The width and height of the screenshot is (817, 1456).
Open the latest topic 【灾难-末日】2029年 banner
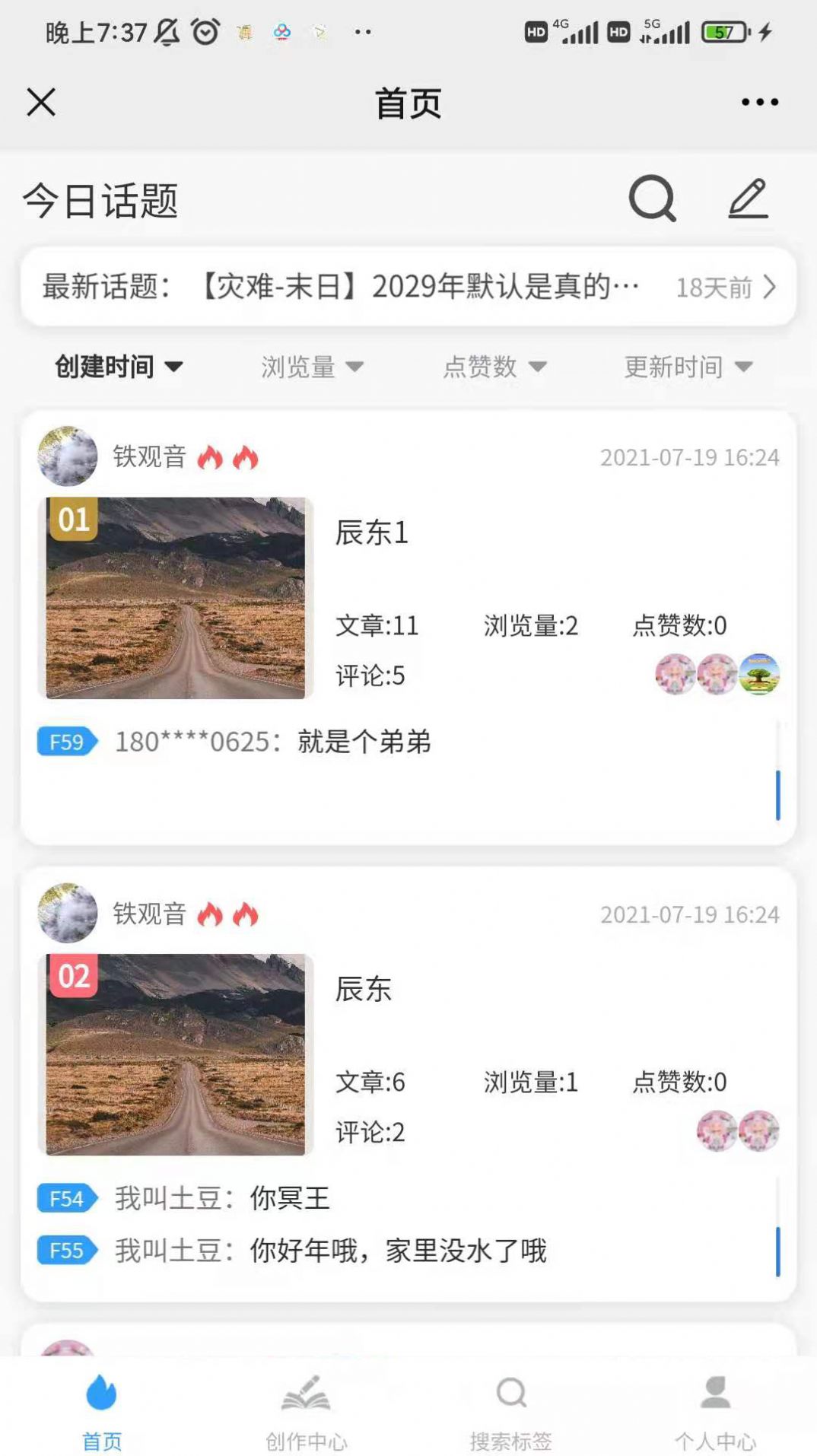coord(408,288)
